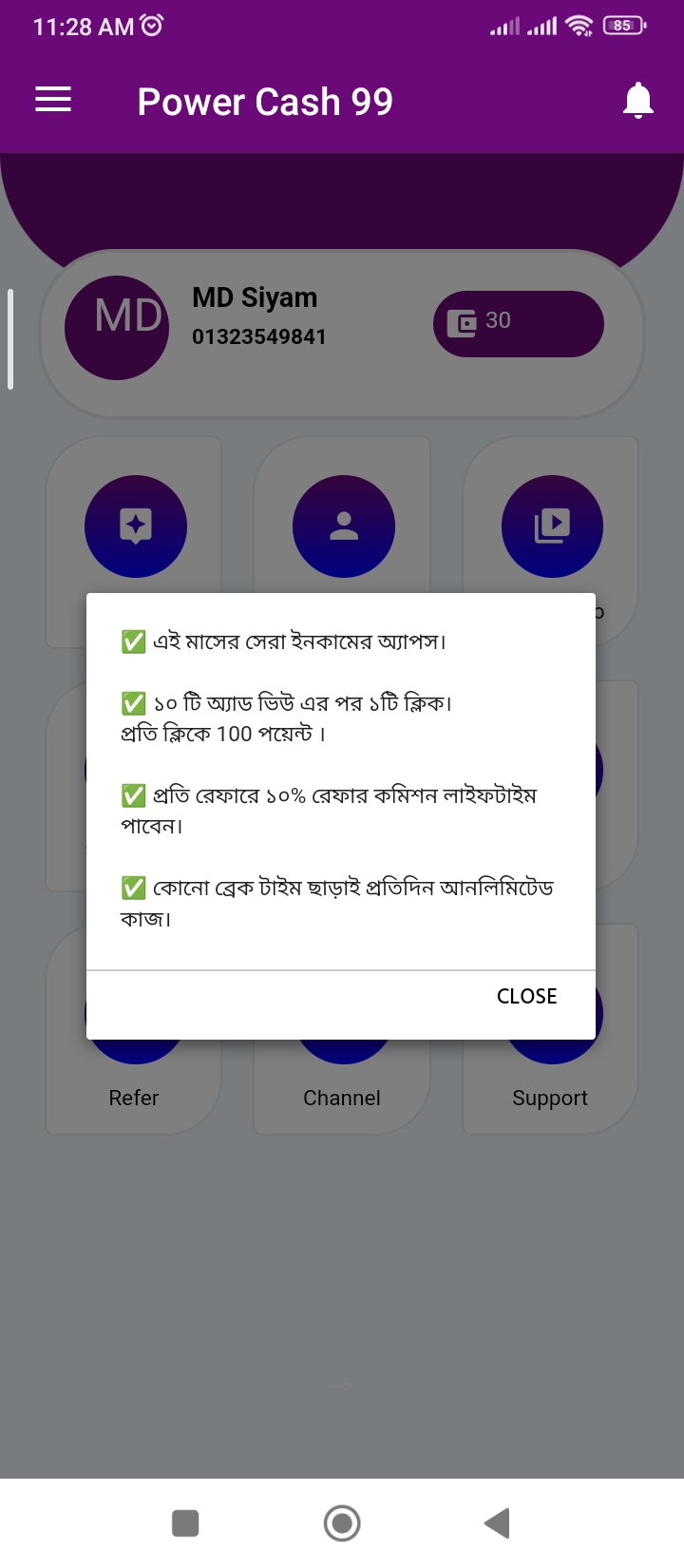Open the hamburger drawer menu
Screen dimensions: 684x1568
tap(53, 100)
